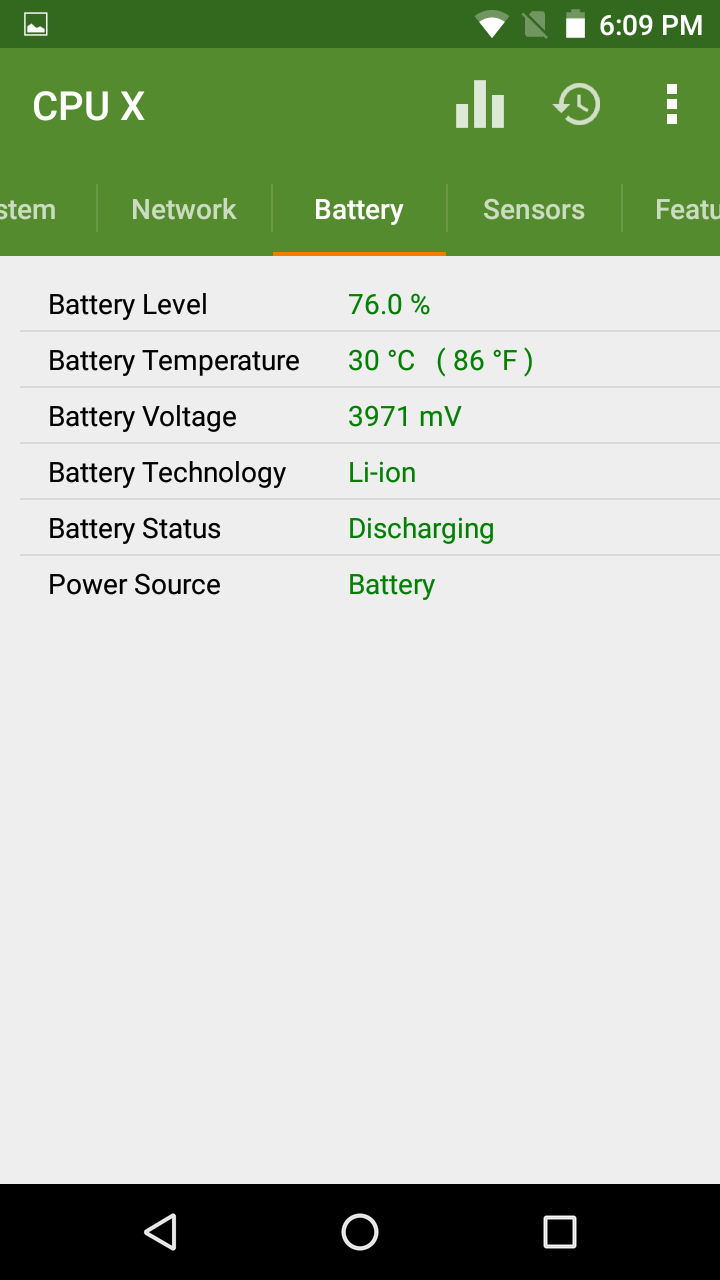This screenshot has height=1280, width=720.
Task: Go to the home screen
Action: pos(360,1232)
